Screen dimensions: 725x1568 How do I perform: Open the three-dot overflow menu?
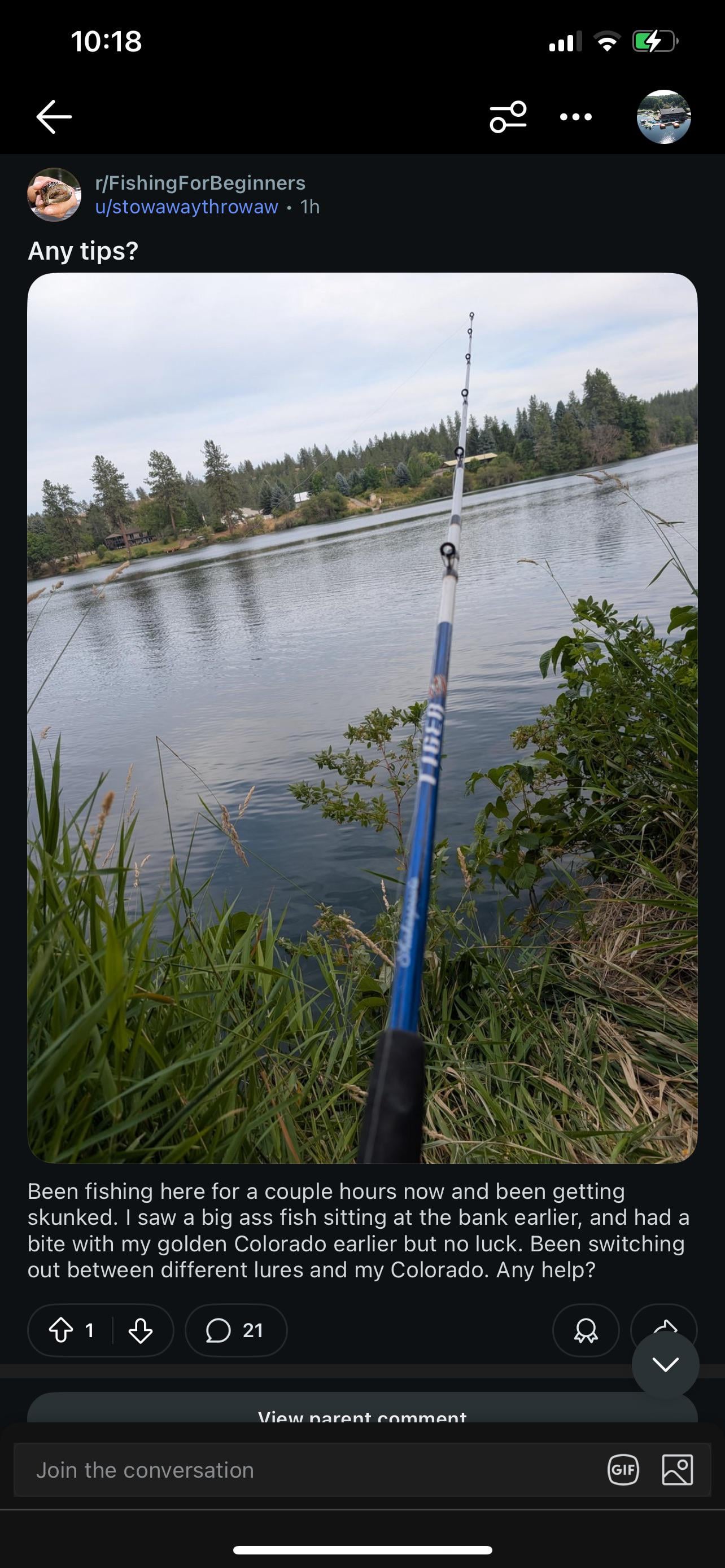click(575, 116)
